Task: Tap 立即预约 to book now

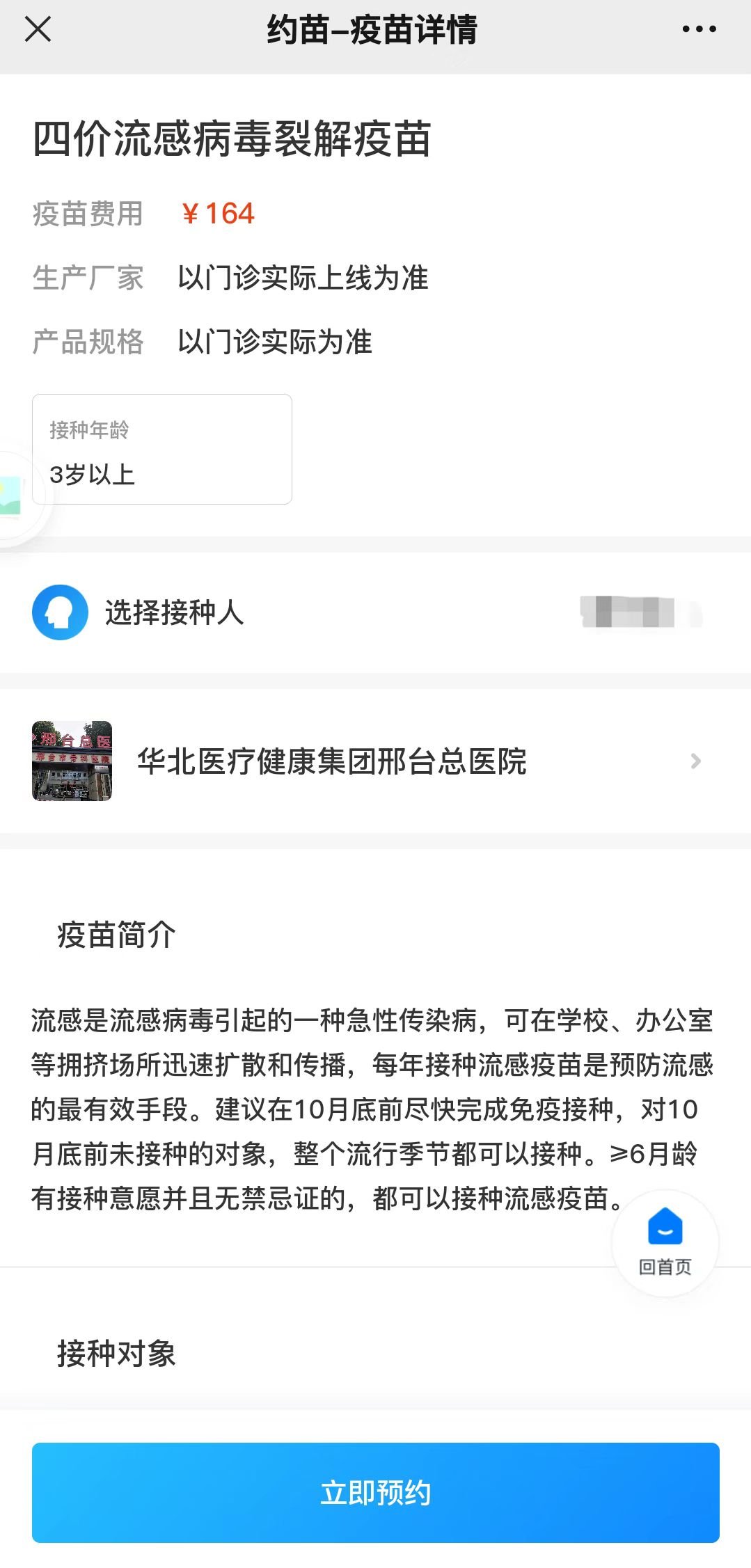Action: [x=375, y=1492]
